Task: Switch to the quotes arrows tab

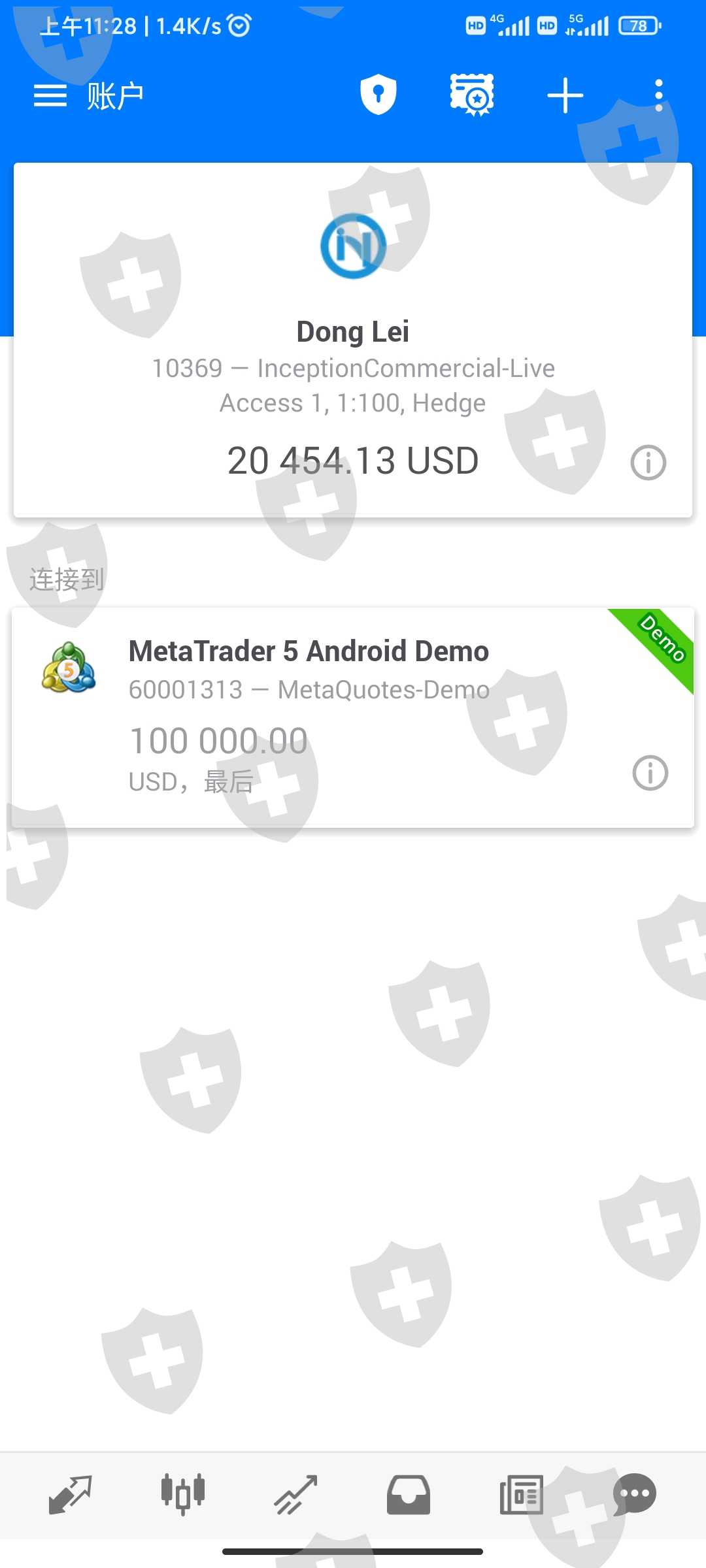Action: pyautogui.click(x=71, y=1495)
